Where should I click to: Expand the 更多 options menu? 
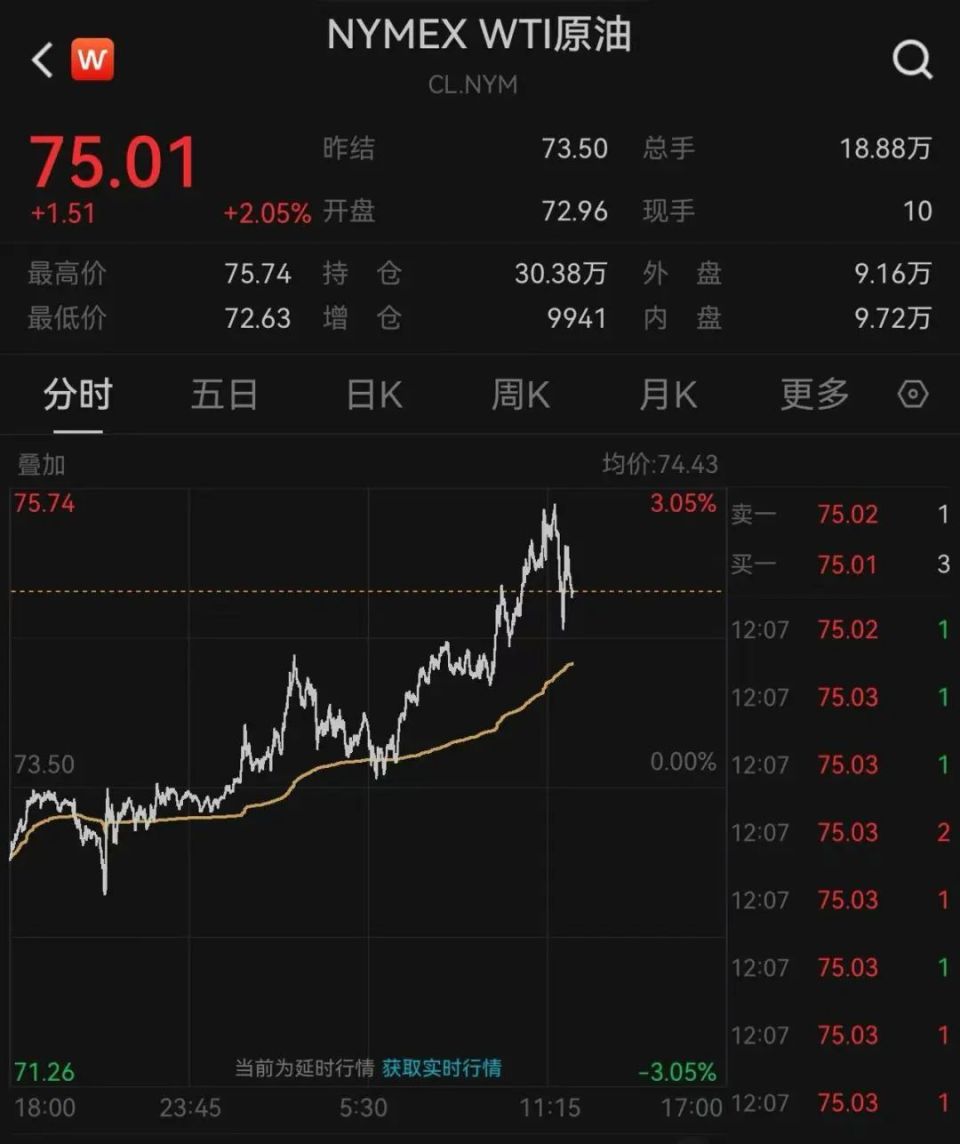(814, 394)
